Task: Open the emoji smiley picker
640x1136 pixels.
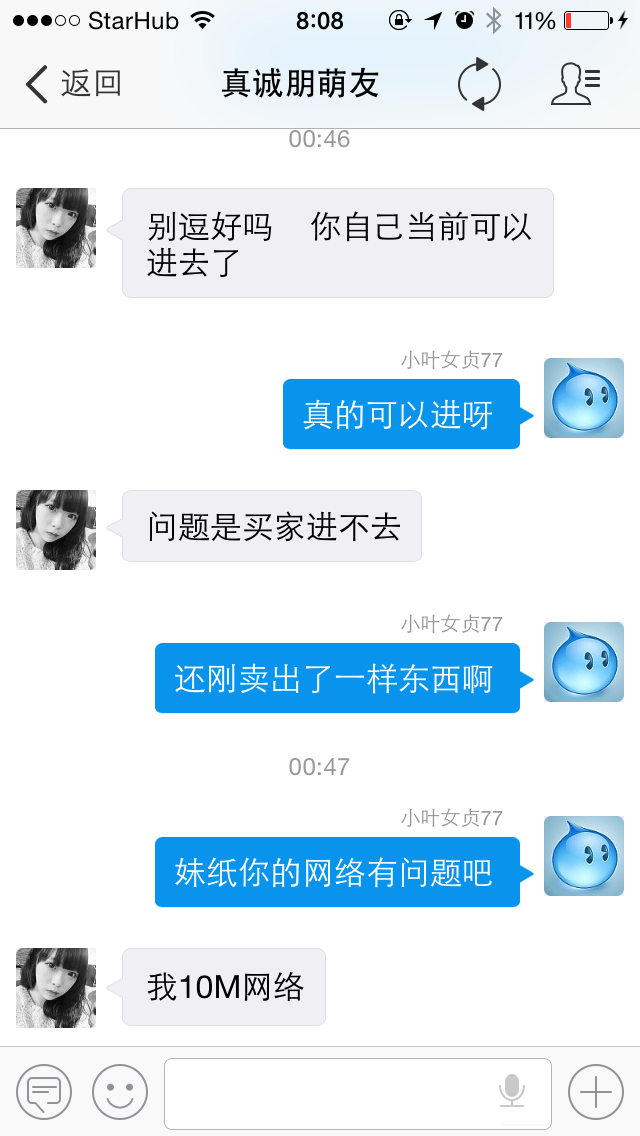Action: tap(120, 1092)
